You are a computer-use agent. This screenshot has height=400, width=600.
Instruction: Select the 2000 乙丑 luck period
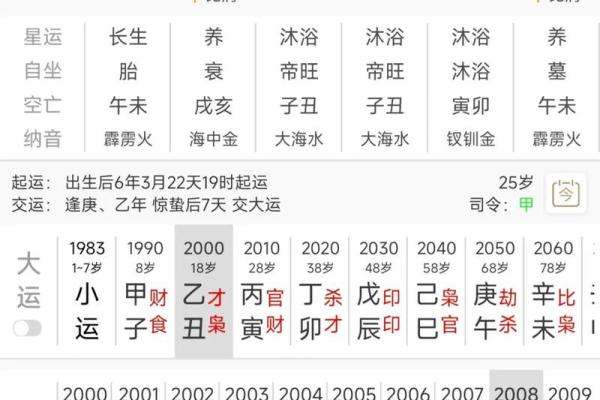[204, 295]
